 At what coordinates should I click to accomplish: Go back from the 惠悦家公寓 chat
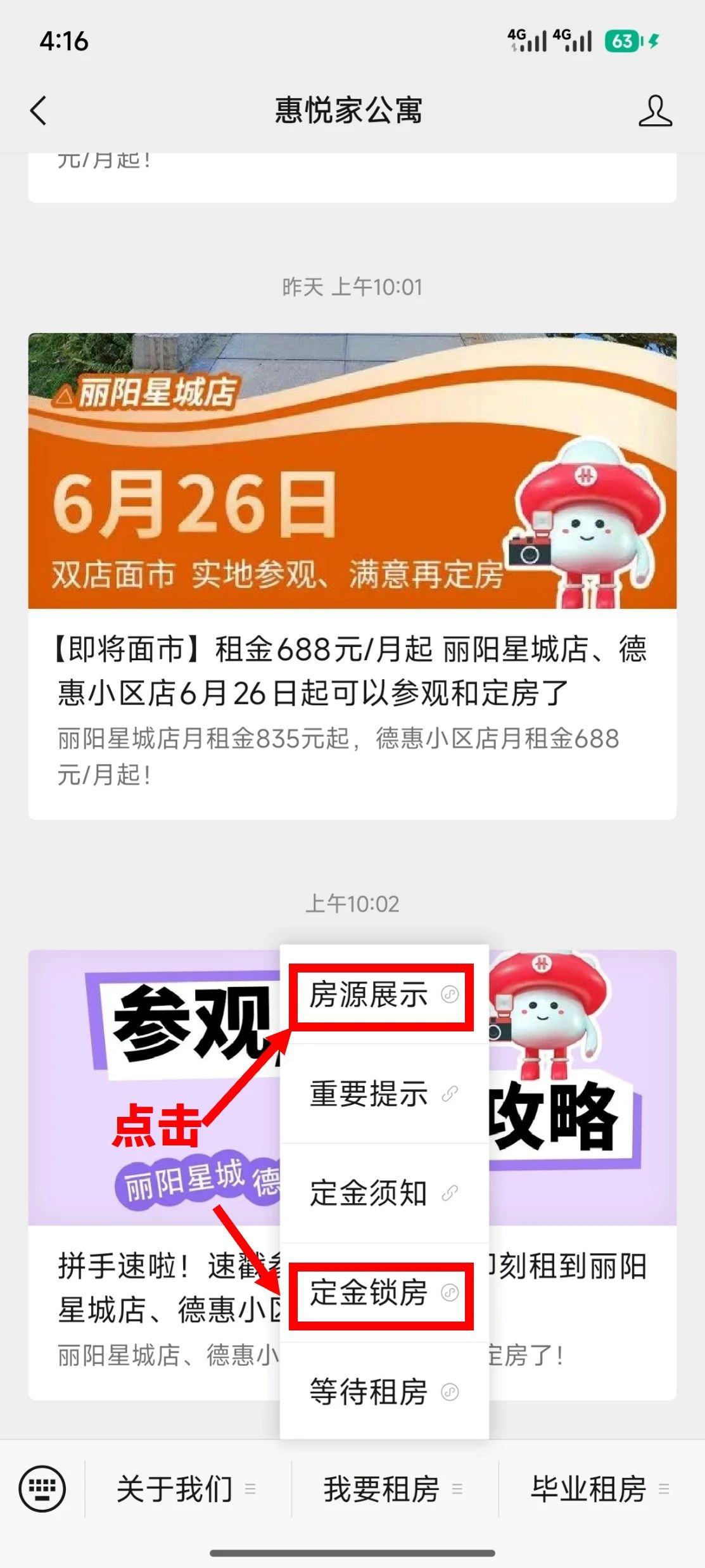(39, 111)
